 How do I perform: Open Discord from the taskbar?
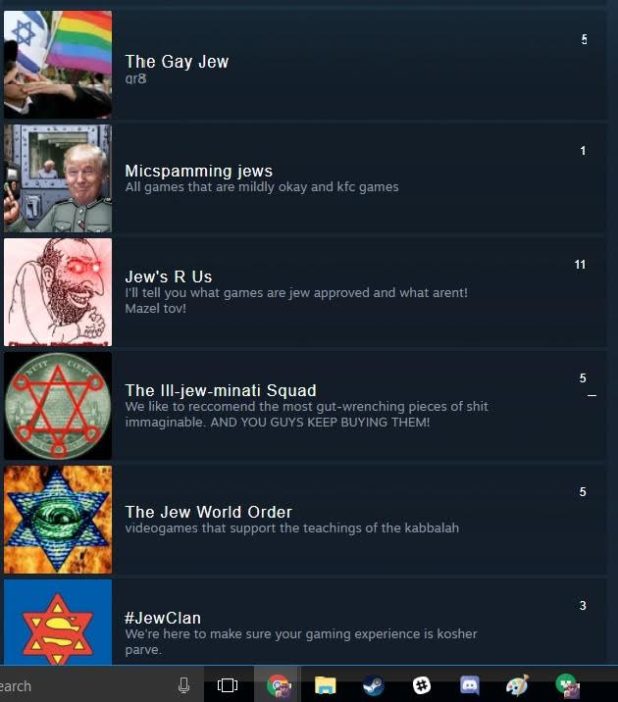[x=469, y=686]
